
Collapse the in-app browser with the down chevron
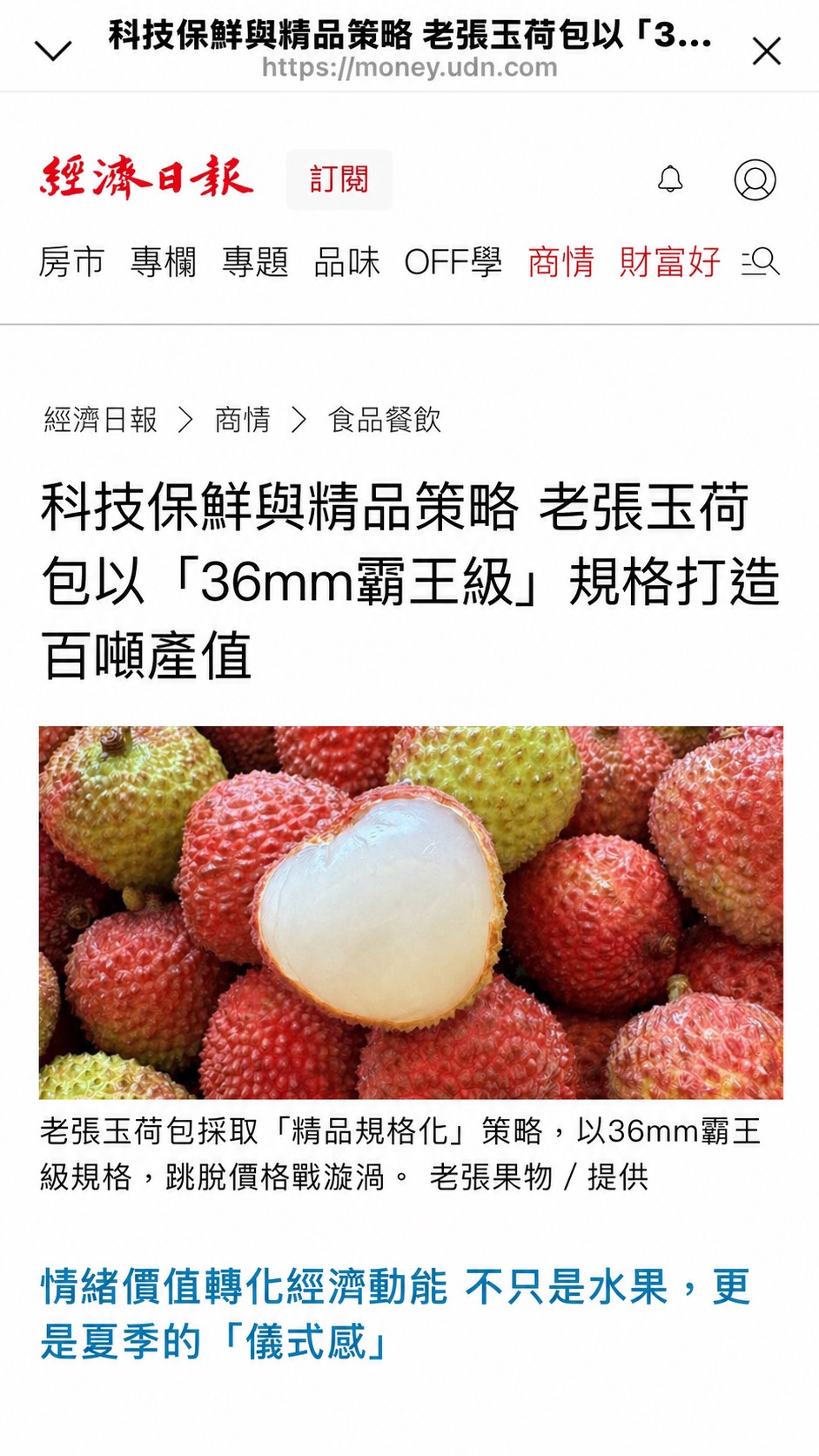(53, 51)
